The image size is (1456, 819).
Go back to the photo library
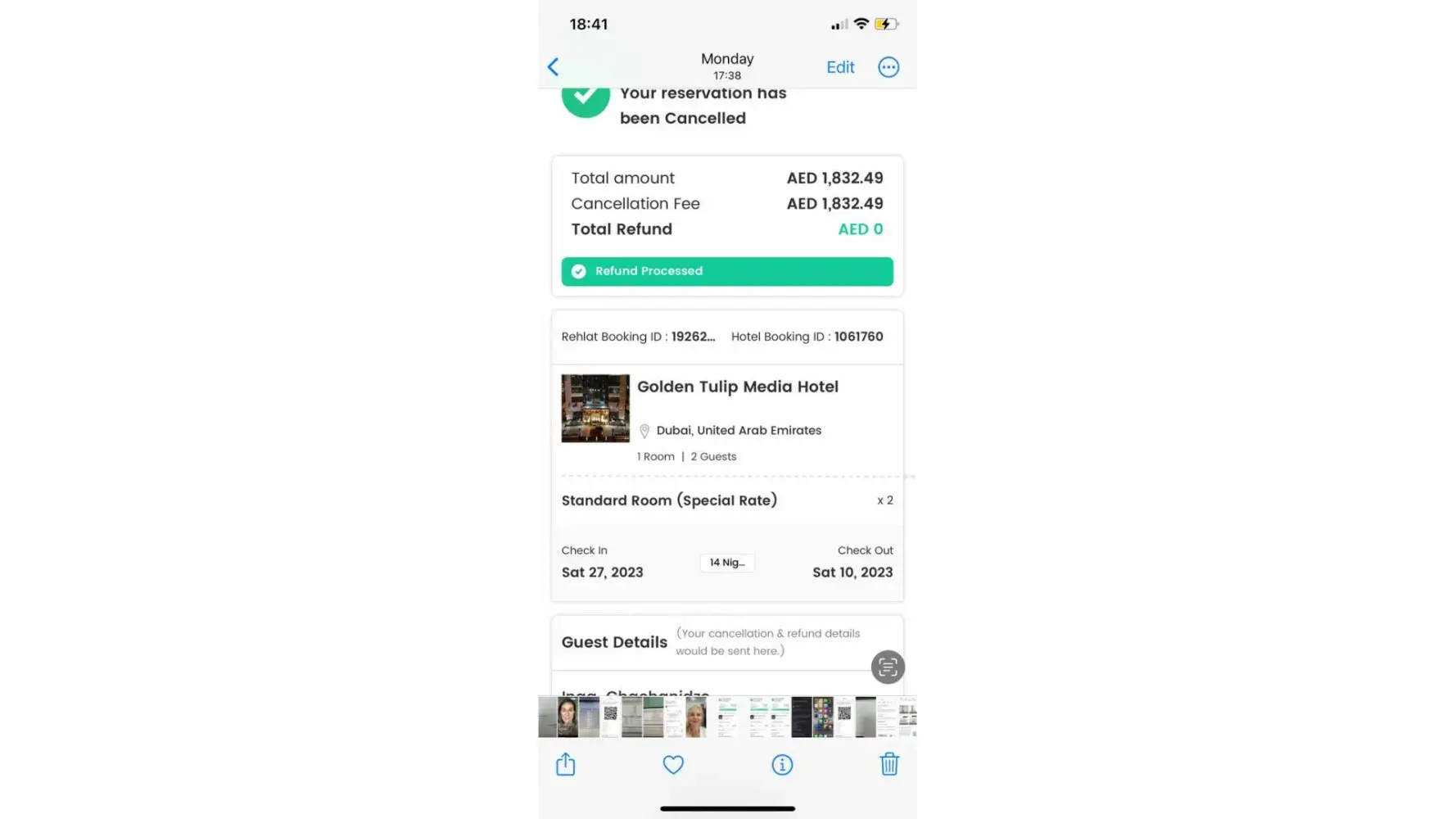(554, 67)
